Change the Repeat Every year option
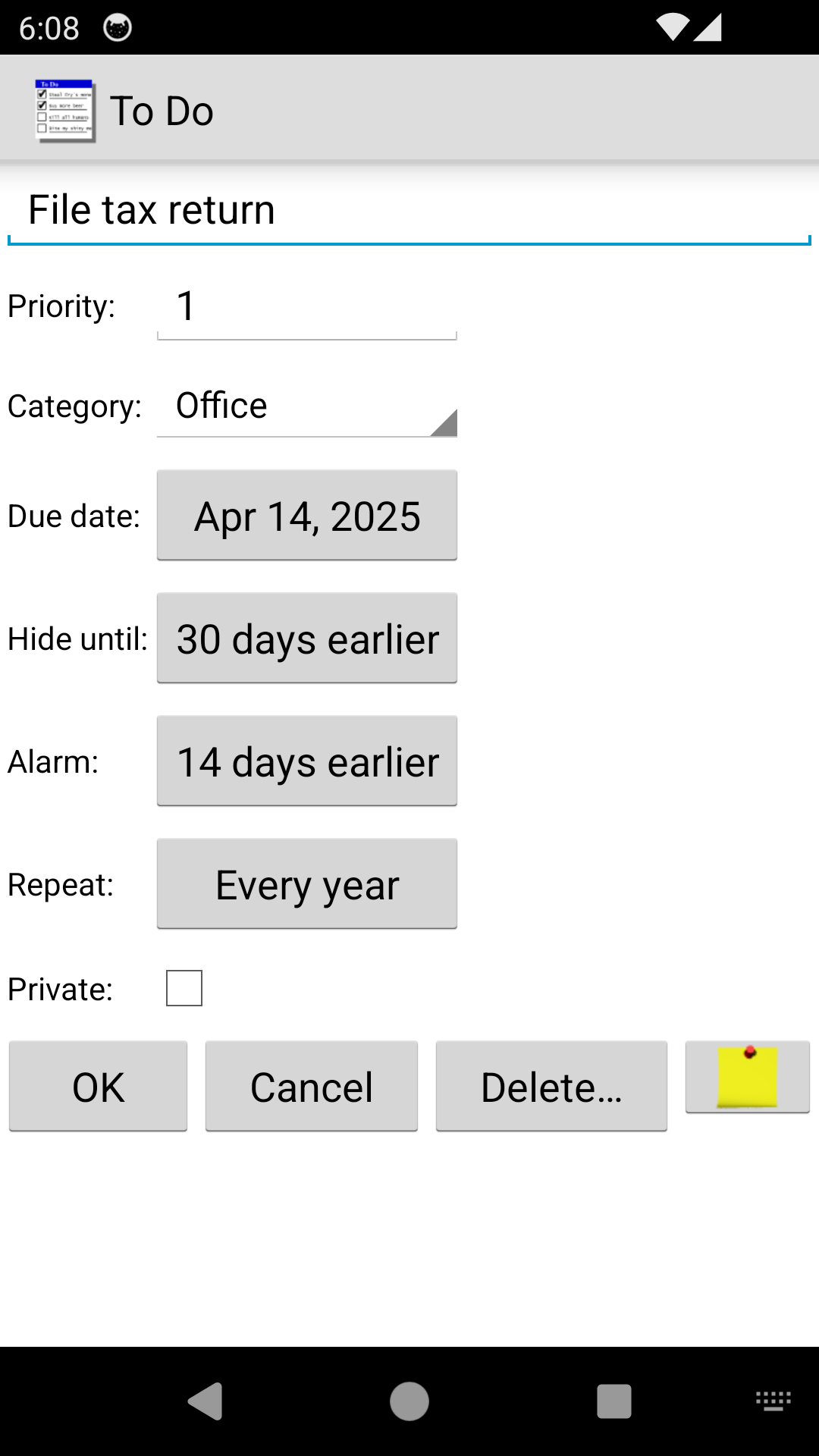This screenshot has height=1456, width=819. pos(306,884)
